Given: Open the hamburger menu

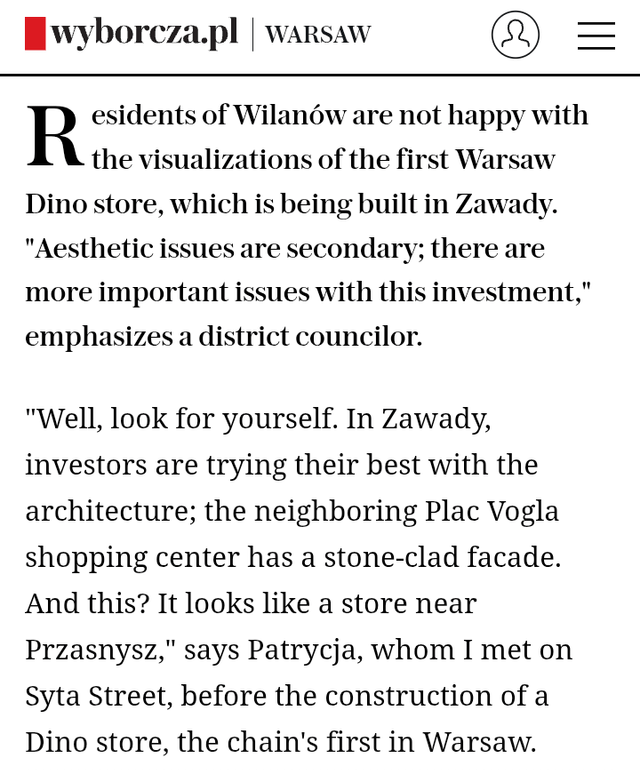Looking at the screenshot, I should click(x=596, y=36).
